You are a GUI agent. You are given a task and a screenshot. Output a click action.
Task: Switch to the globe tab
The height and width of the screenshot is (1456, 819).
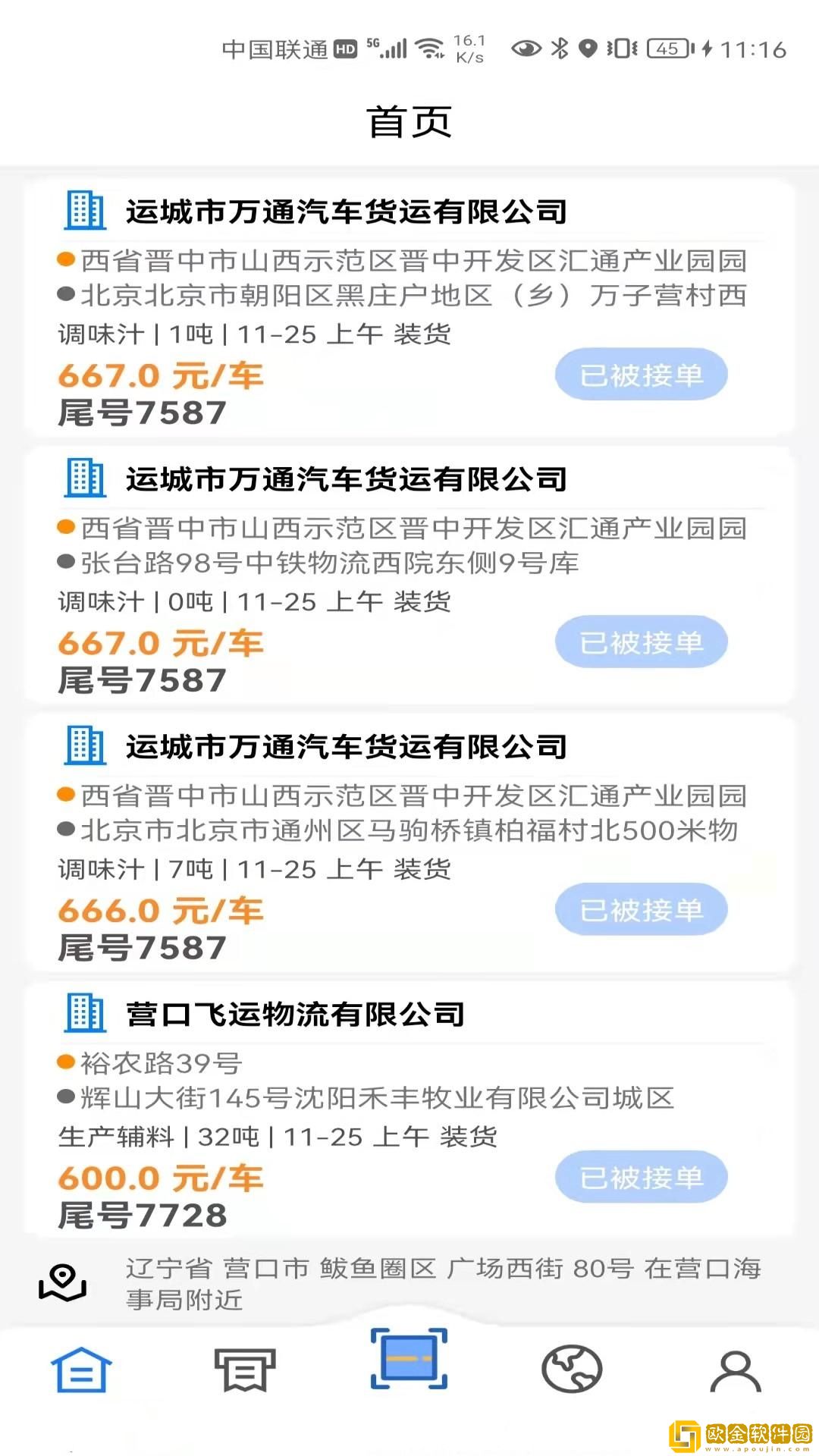click(572, 1370)
